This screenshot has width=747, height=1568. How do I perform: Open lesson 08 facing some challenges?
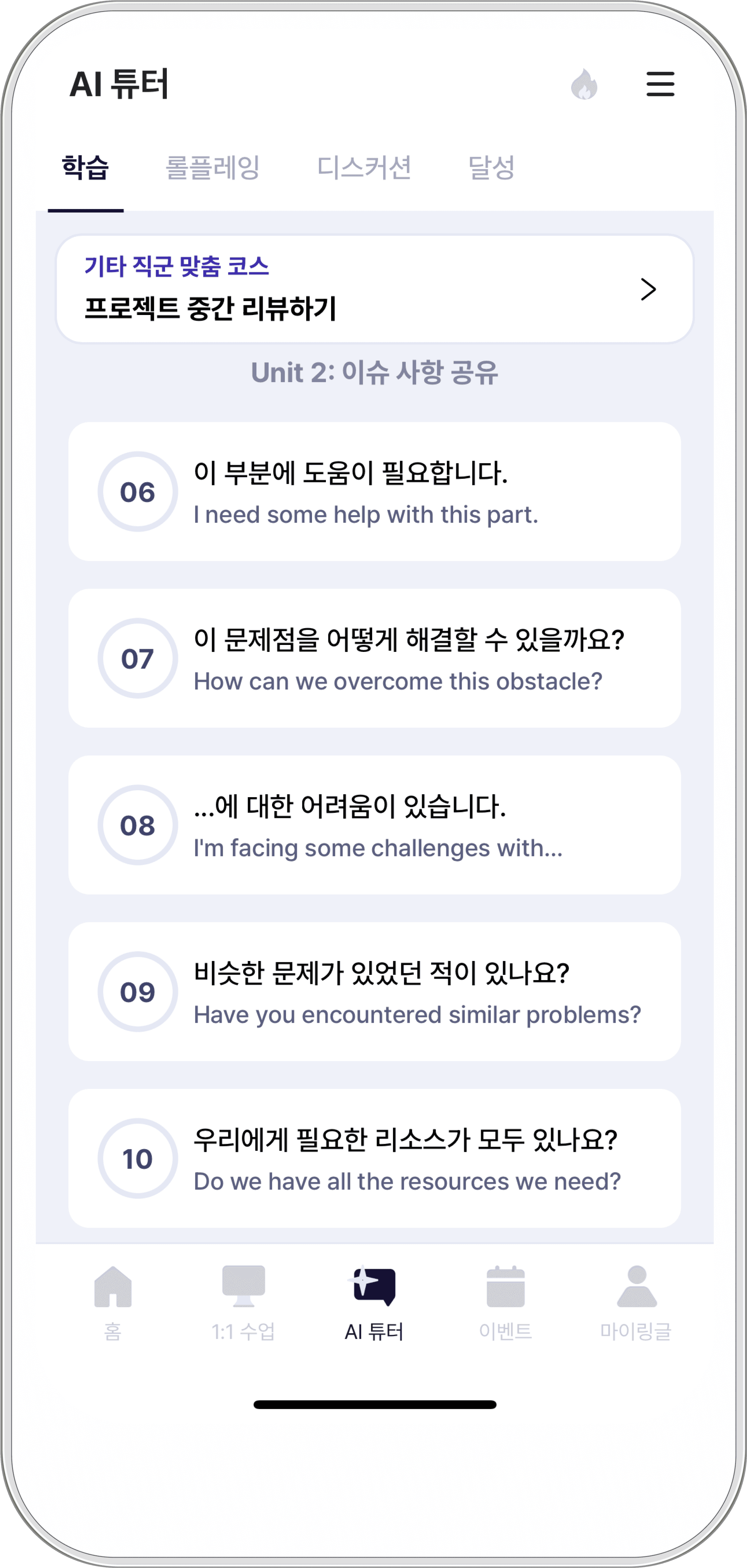pos(375,825)
